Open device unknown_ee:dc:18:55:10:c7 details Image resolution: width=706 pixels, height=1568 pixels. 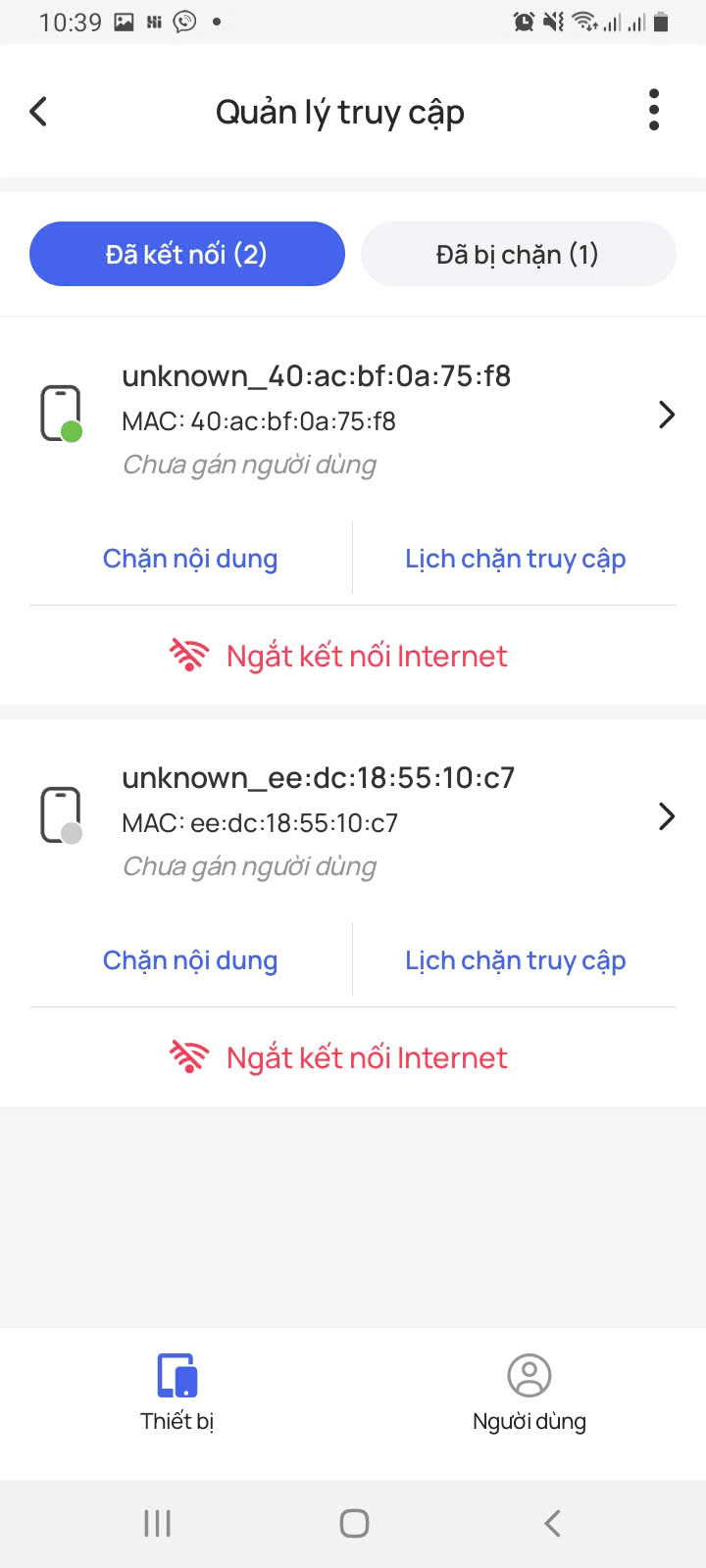click(666, 817)
